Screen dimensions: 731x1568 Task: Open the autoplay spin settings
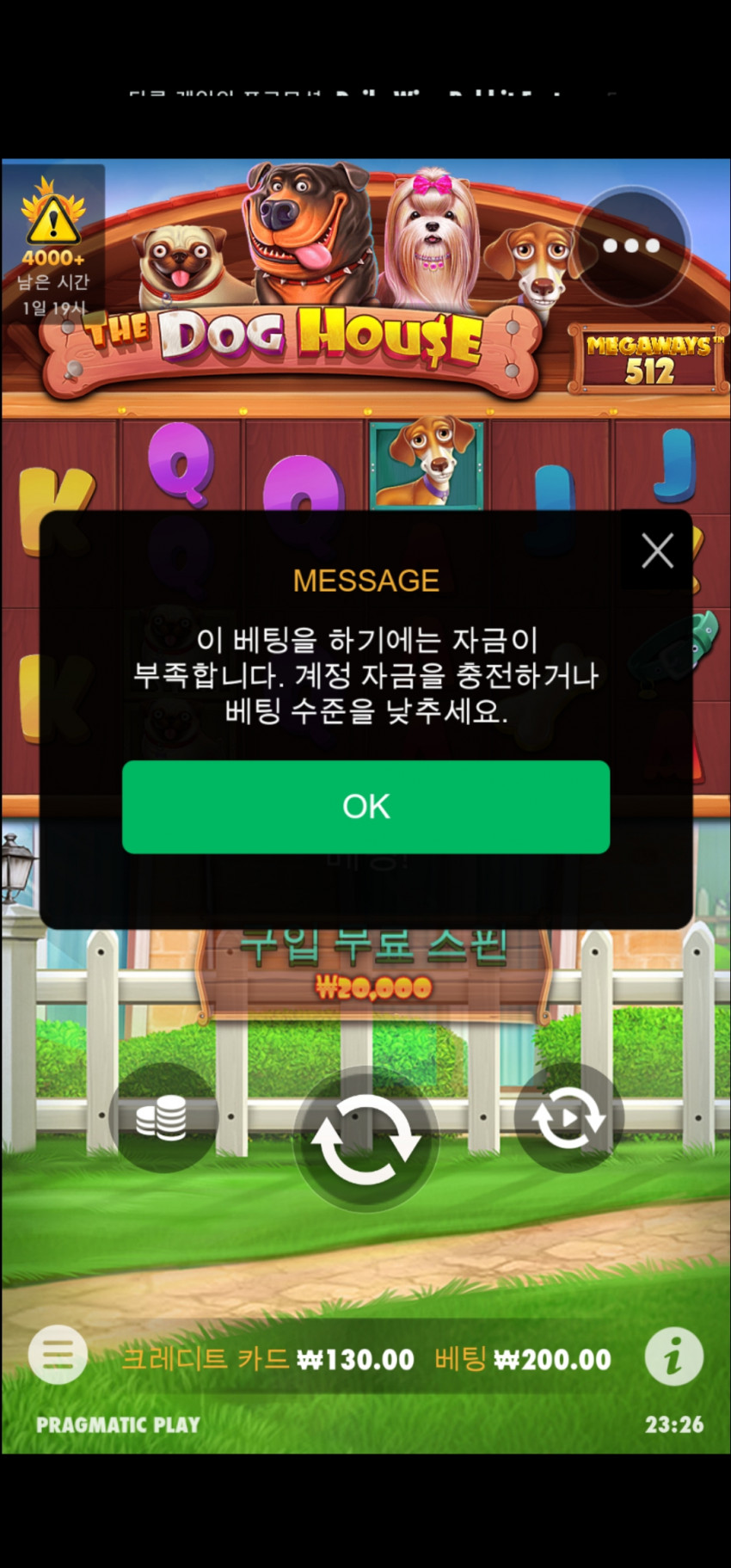tap(568, 1117)
